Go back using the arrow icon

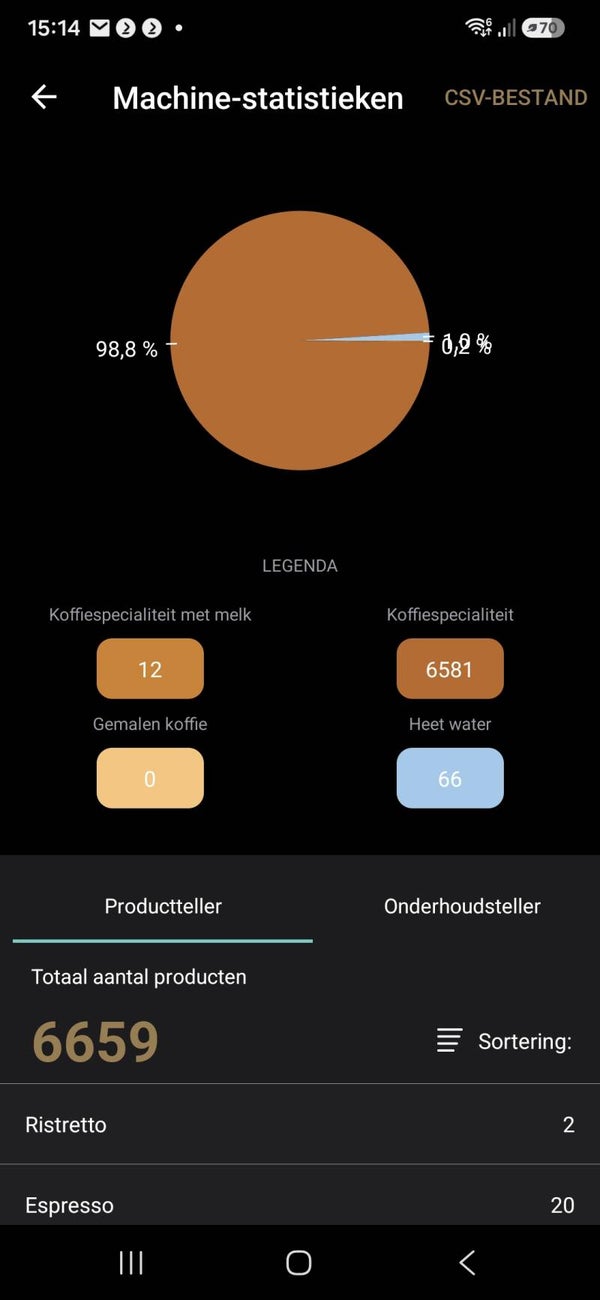44,96
